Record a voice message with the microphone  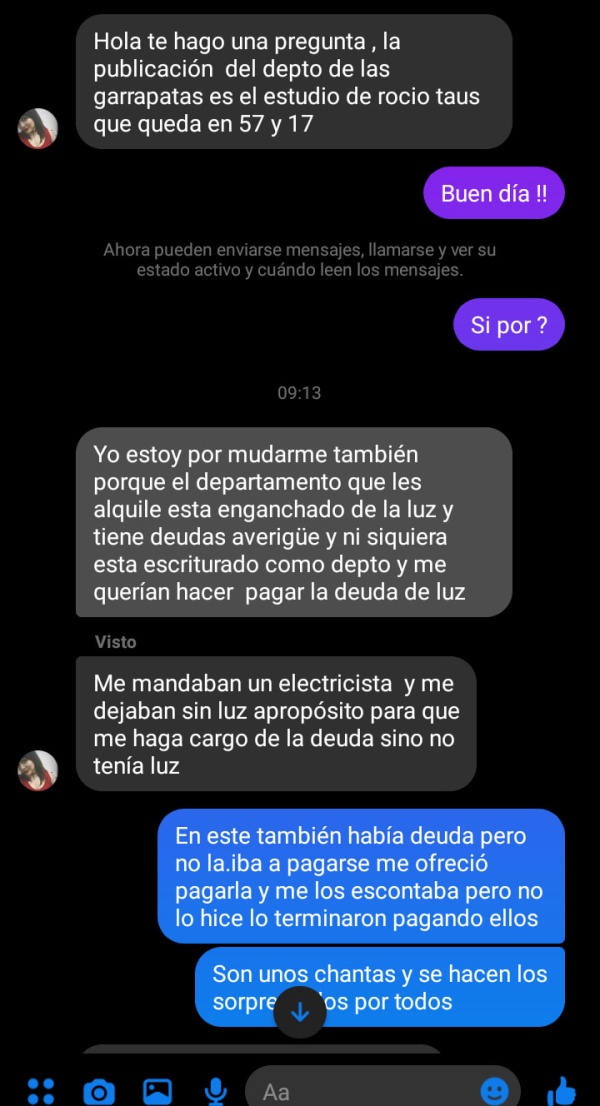215,1090
